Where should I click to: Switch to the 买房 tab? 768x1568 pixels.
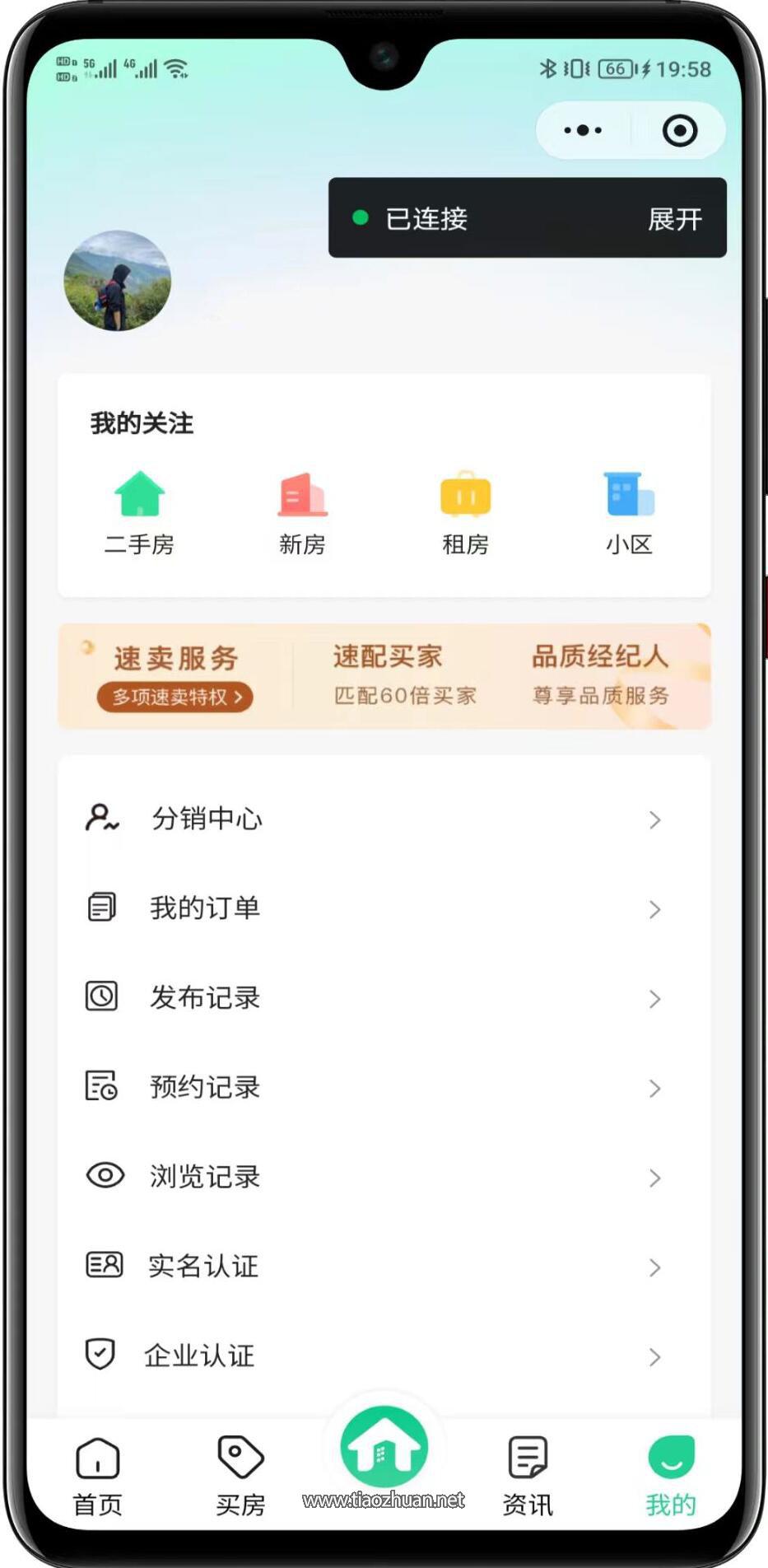point(239,1474)
